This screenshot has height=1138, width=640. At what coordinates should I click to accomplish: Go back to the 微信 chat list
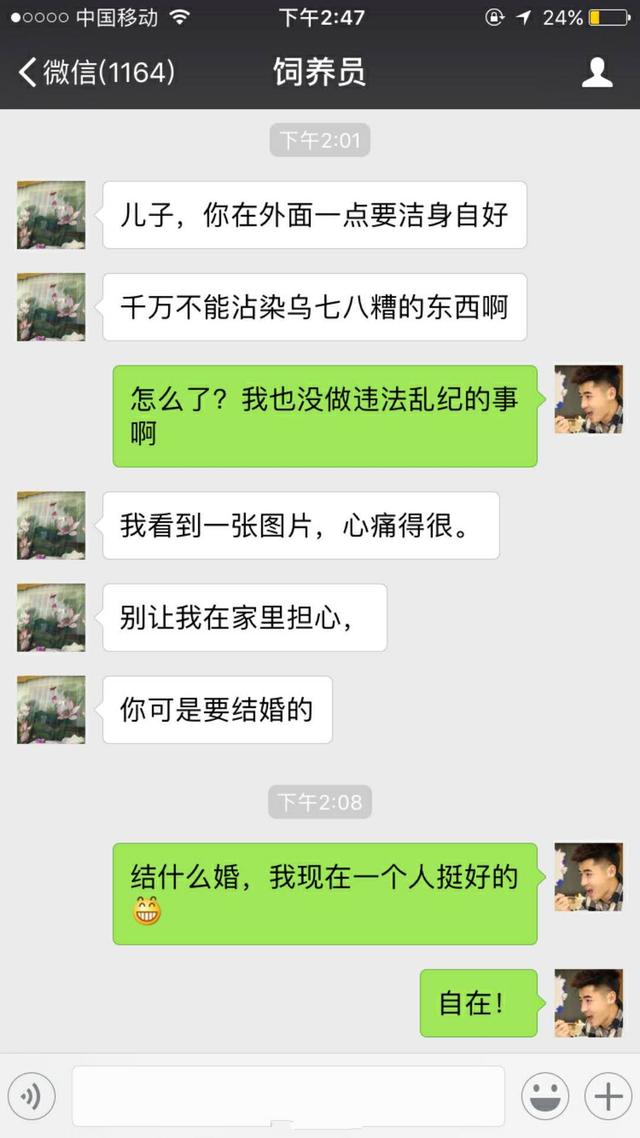point(97,73)
